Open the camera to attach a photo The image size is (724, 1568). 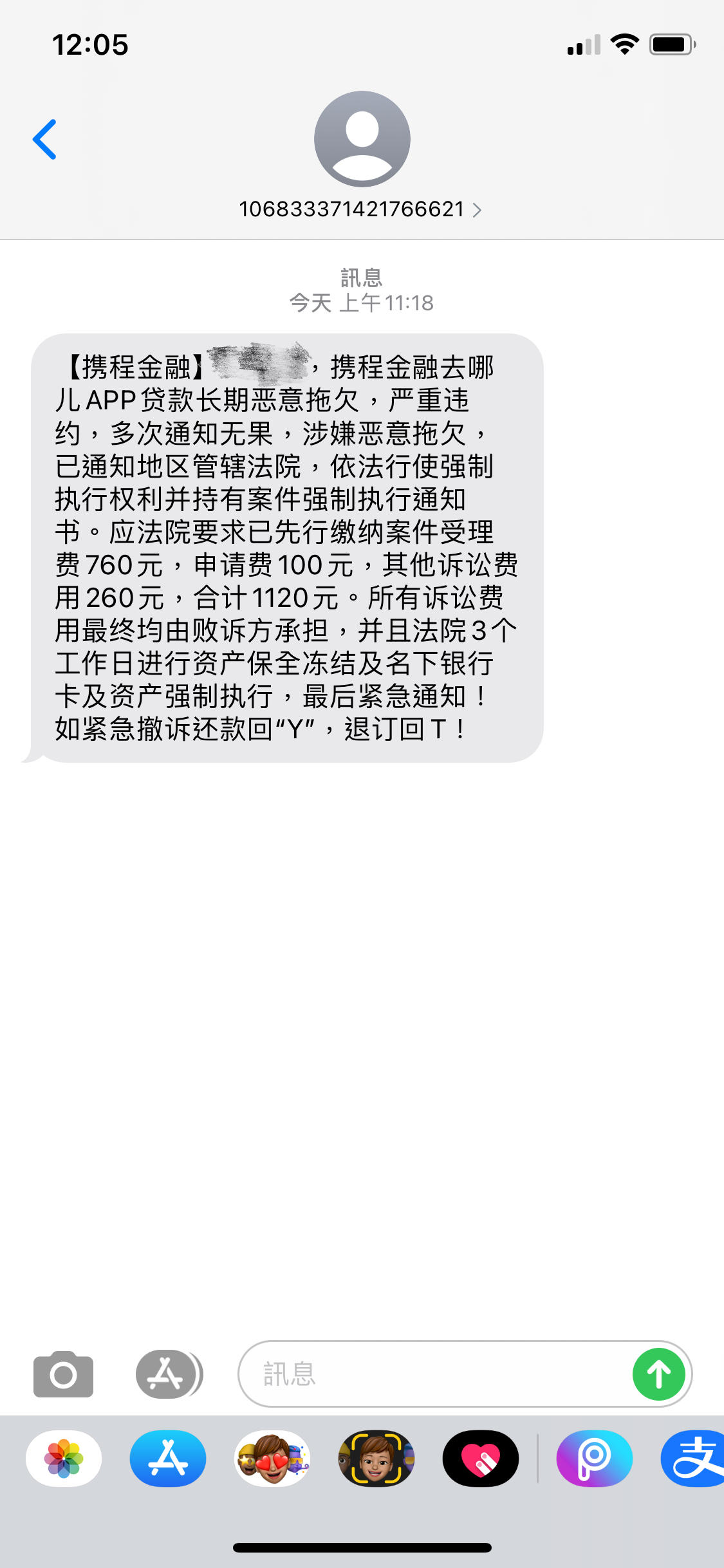pyautogui.click(x=63, y=1374)
